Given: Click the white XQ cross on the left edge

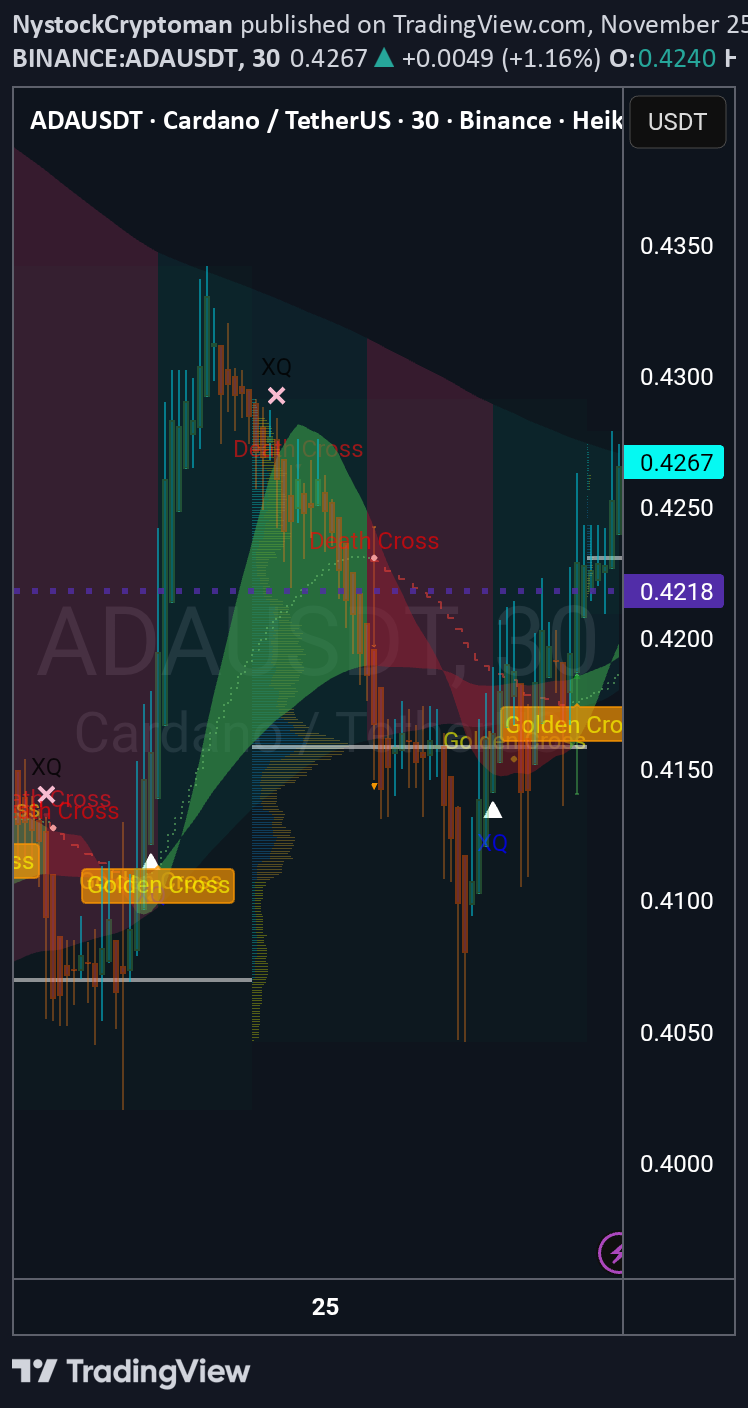Looking at the screenshot, I should click(x=45, y=794).
